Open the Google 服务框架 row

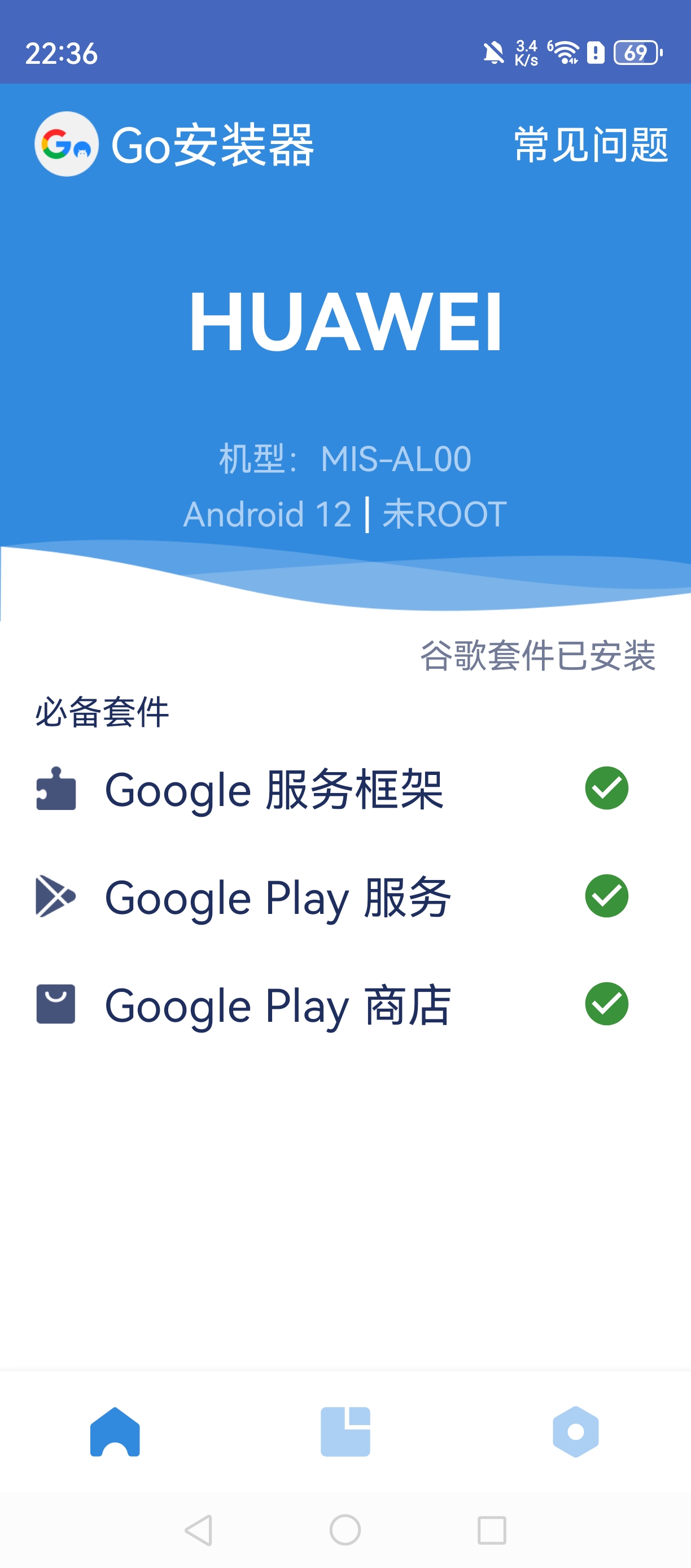click(x=274, y=789)
